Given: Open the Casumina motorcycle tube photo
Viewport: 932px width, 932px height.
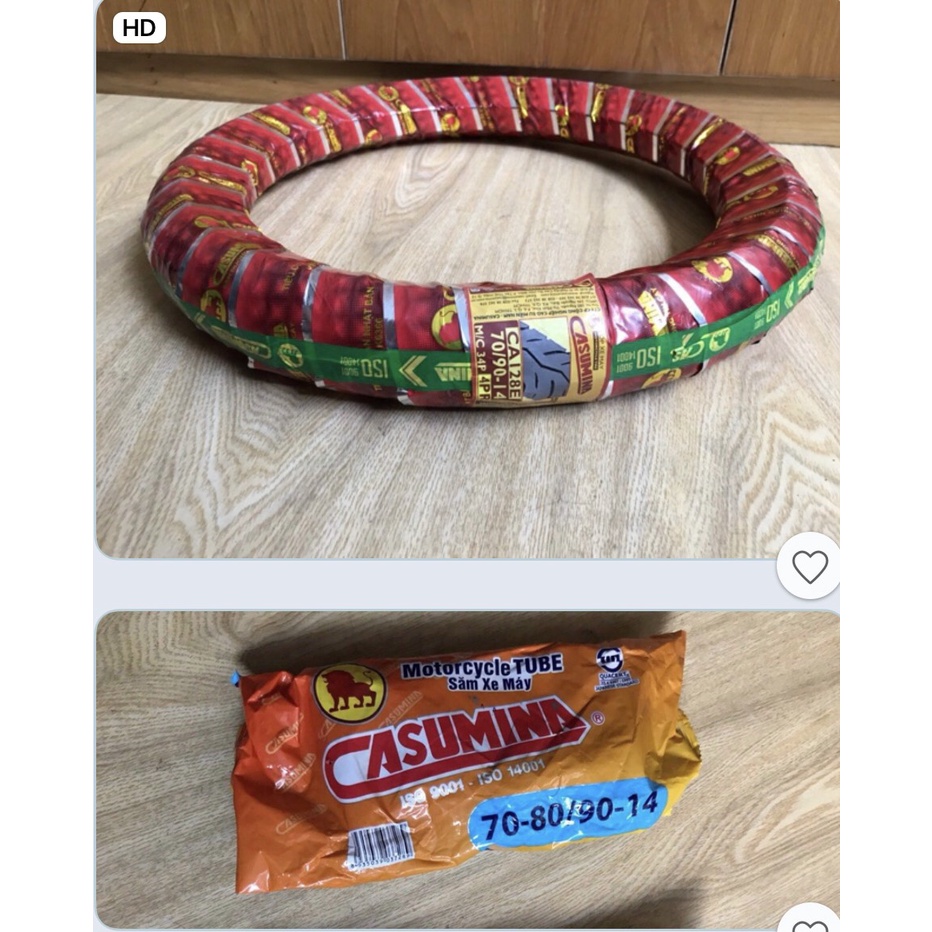Looking at the screenshot, I should pyautogui.click(x=467, y=760).
